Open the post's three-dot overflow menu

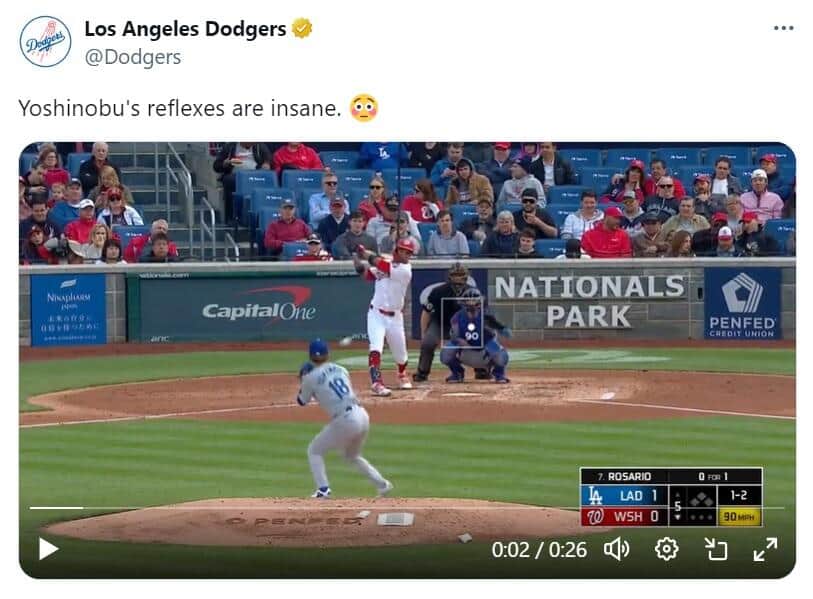784,28
